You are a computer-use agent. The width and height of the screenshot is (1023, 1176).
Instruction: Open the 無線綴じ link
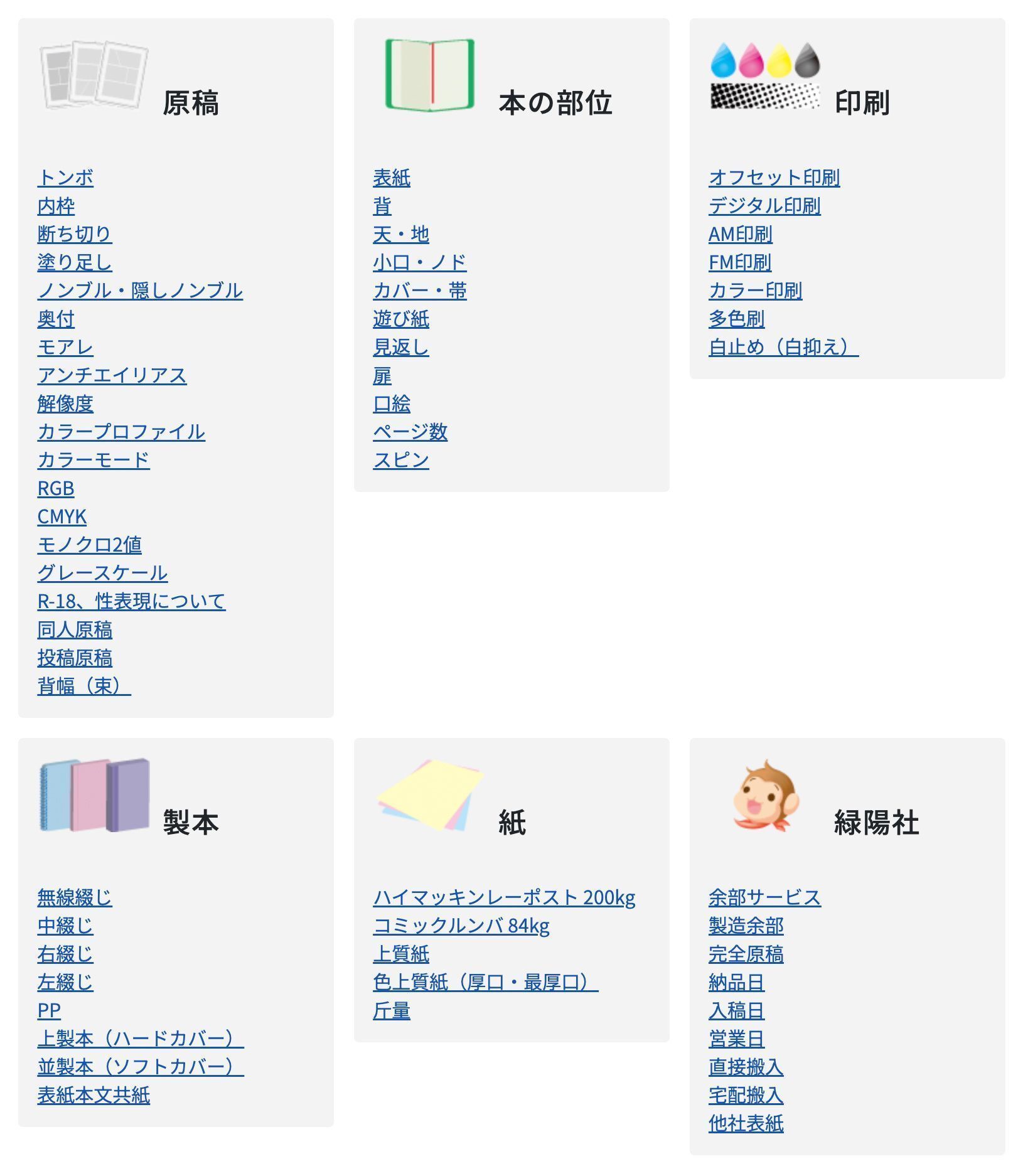pos(74,897)
